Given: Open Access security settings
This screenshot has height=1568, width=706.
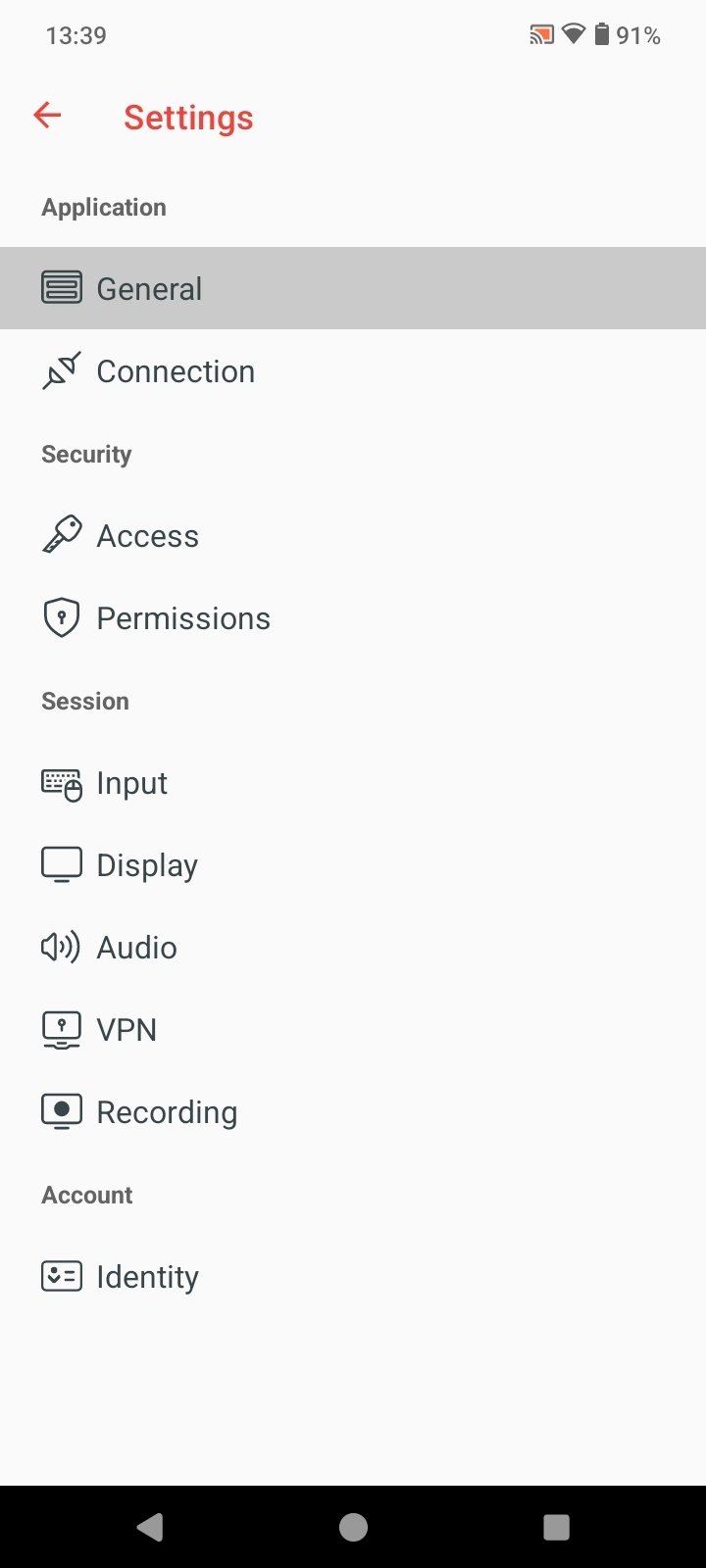Looking at the screenshot, I should coord(147,536).
